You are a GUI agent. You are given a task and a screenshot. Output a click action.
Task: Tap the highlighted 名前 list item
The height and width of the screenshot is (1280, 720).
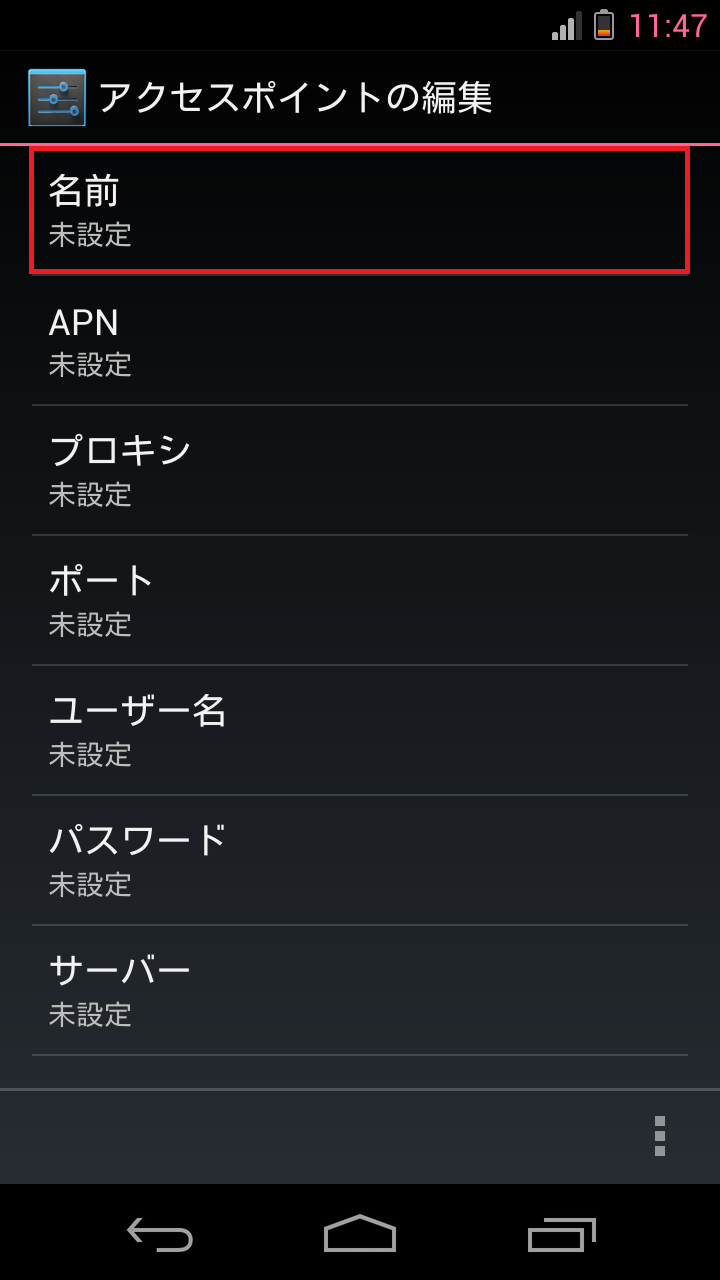(x=360, y=210)
